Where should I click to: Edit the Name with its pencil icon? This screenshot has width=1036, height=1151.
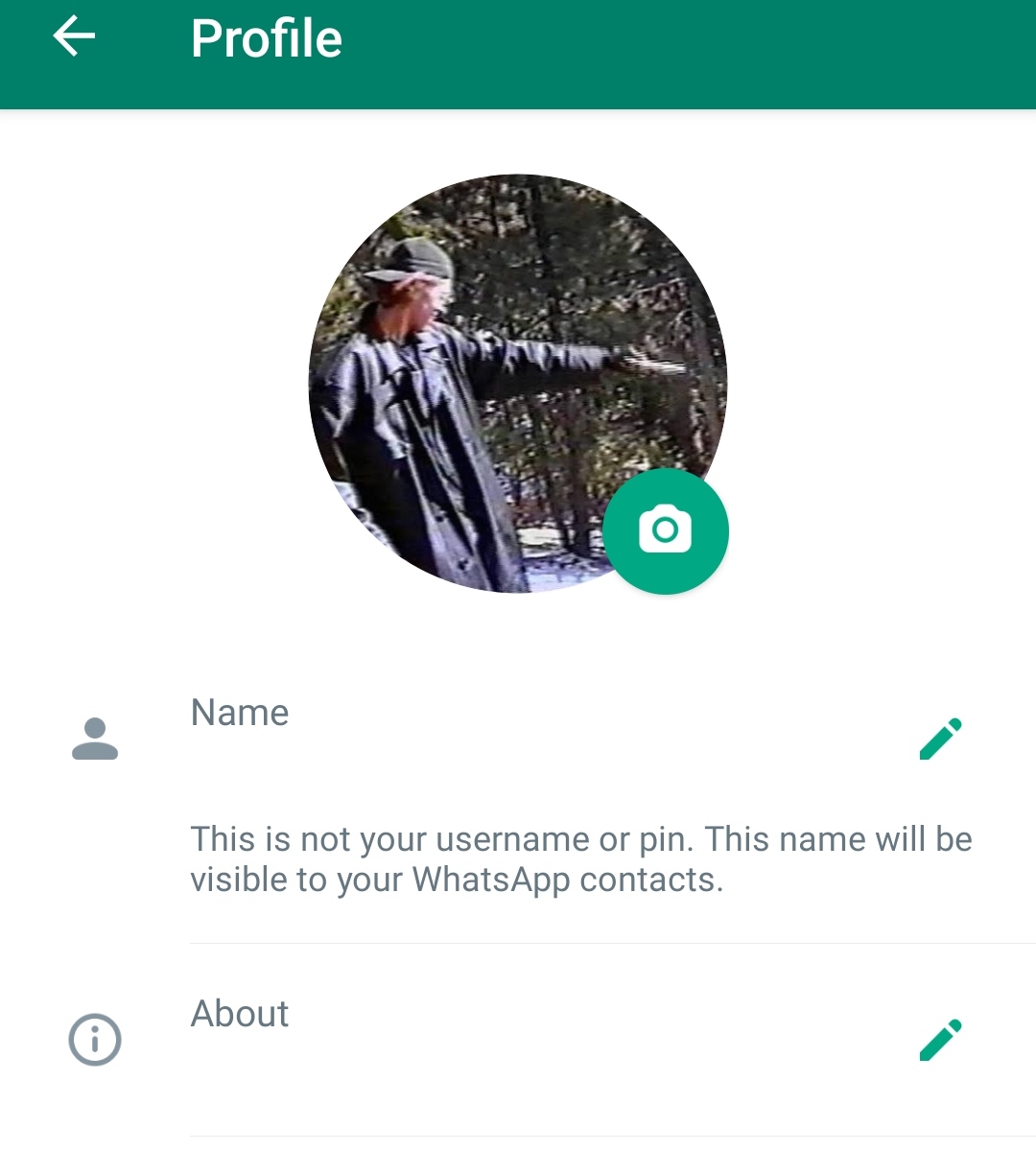tap(940, 739)
